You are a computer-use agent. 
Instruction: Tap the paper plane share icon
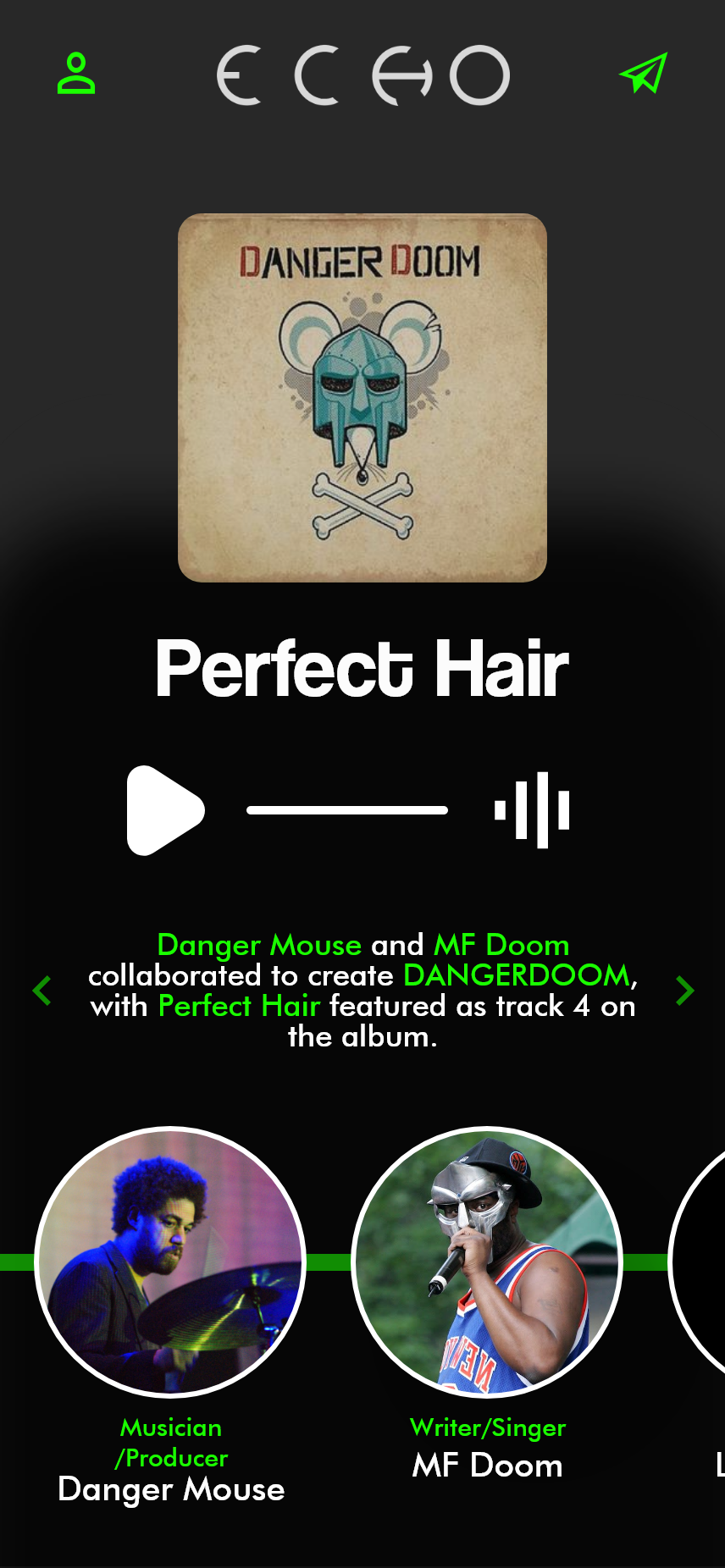(x=644, y=74)
